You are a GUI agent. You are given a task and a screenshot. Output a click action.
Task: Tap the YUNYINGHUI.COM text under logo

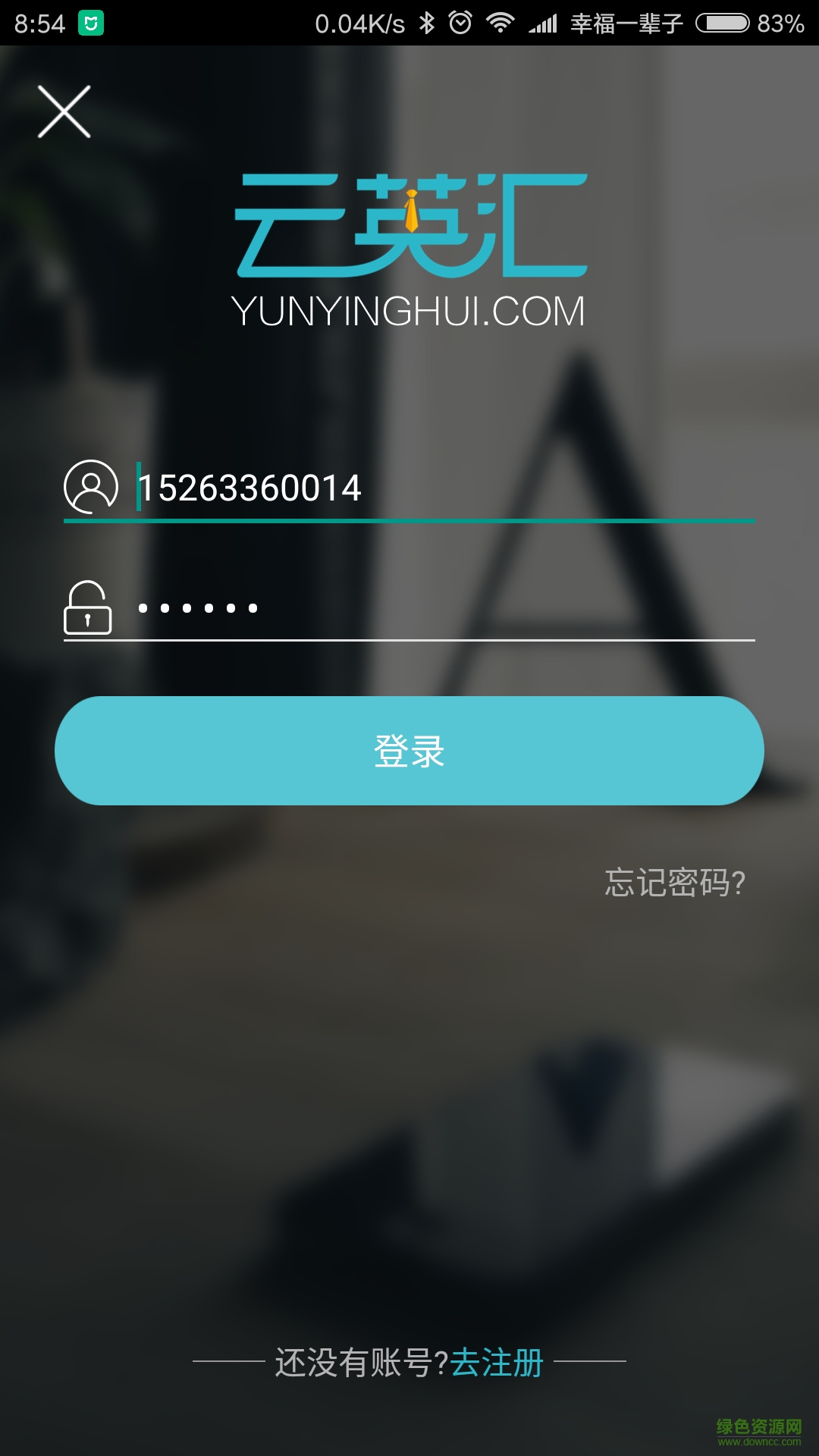coord(409,311)
